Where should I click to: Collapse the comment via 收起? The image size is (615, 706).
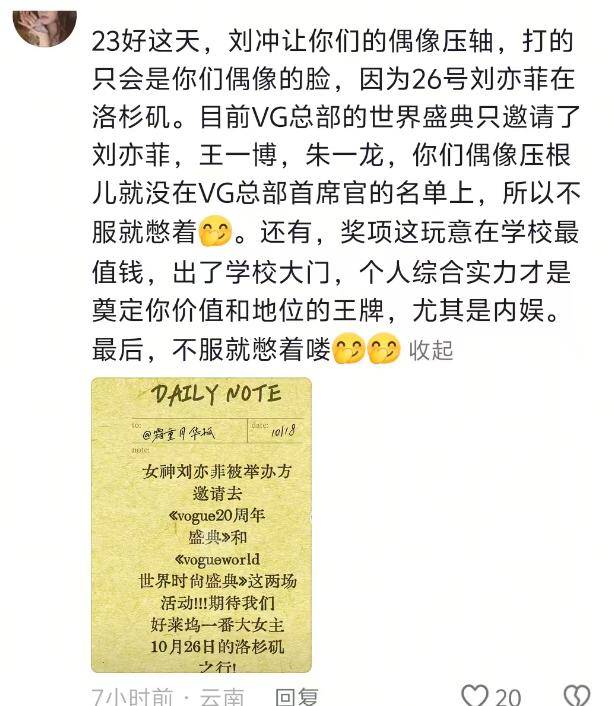[431, 349]
